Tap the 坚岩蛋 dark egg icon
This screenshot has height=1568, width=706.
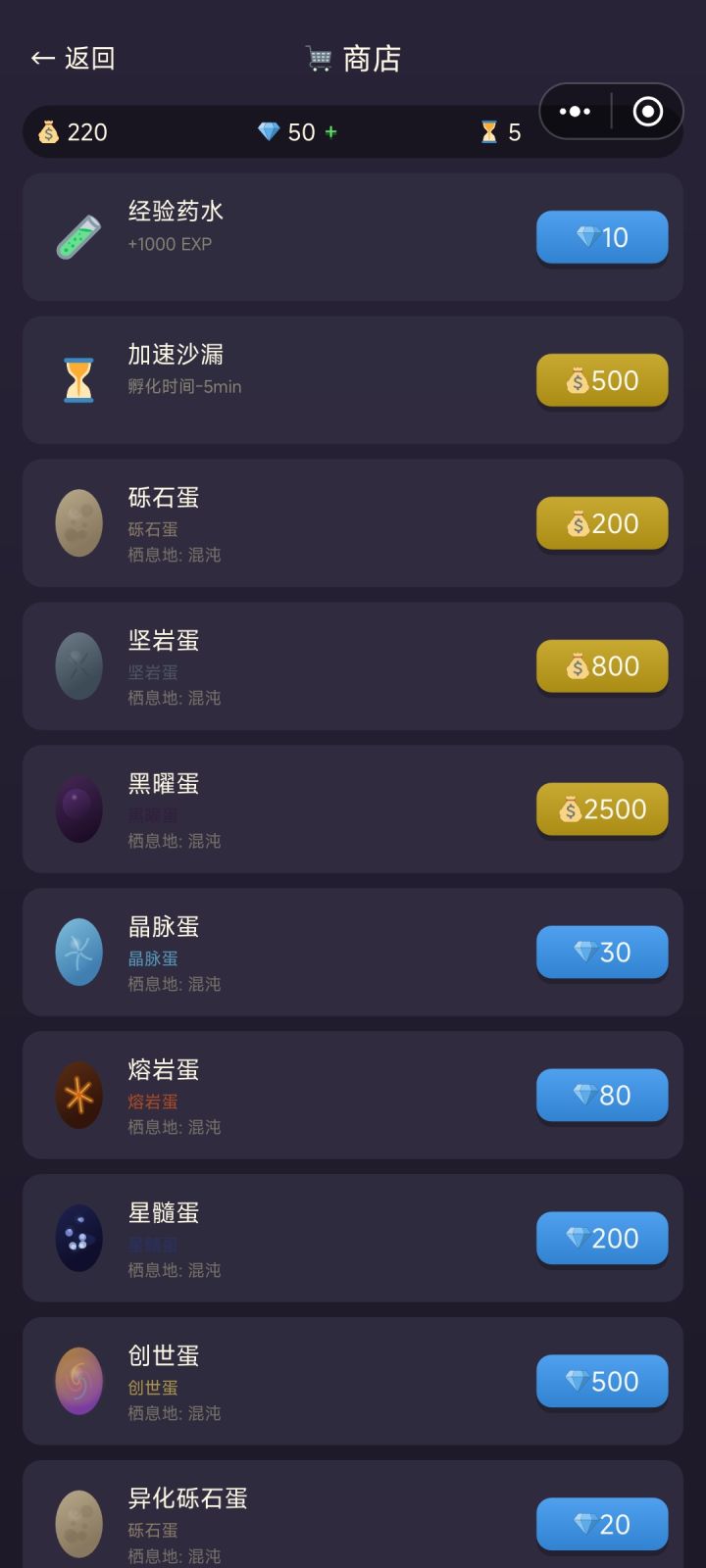tap(79, 666)
